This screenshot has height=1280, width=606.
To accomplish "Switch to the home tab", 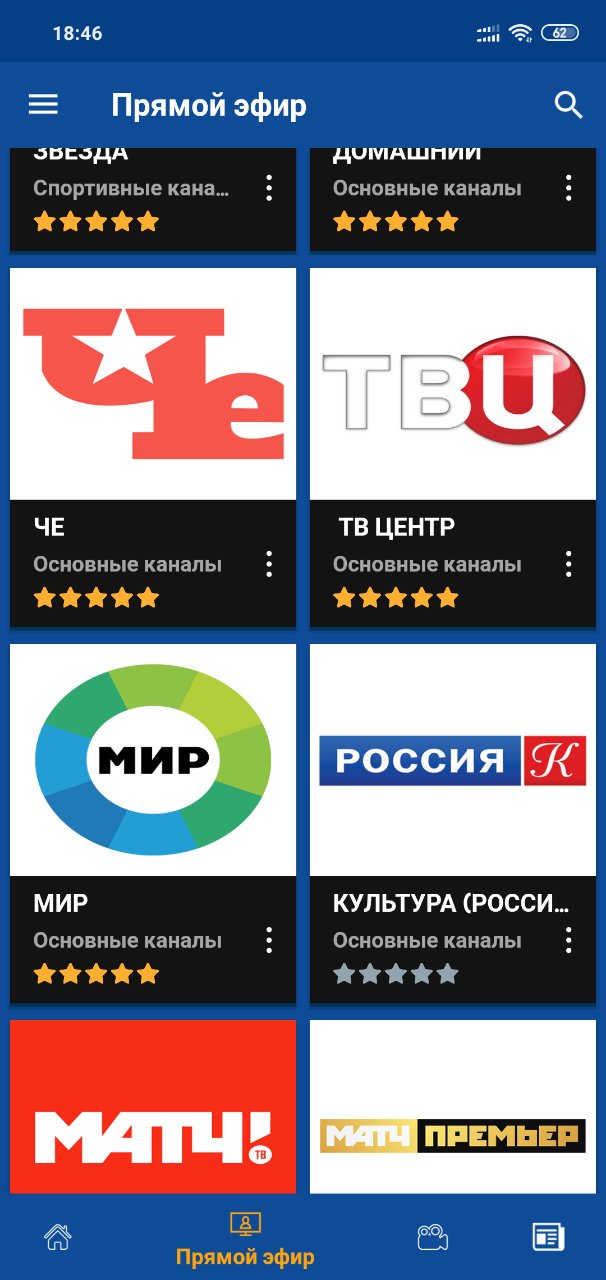I will 58,1237.
